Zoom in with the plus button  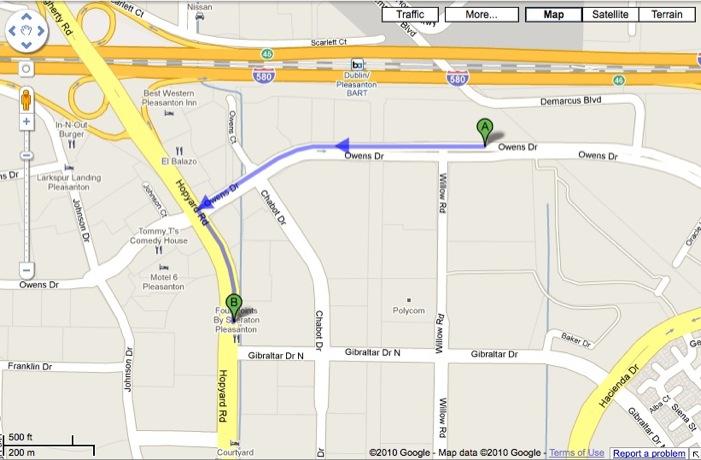[x=26, y=121]
